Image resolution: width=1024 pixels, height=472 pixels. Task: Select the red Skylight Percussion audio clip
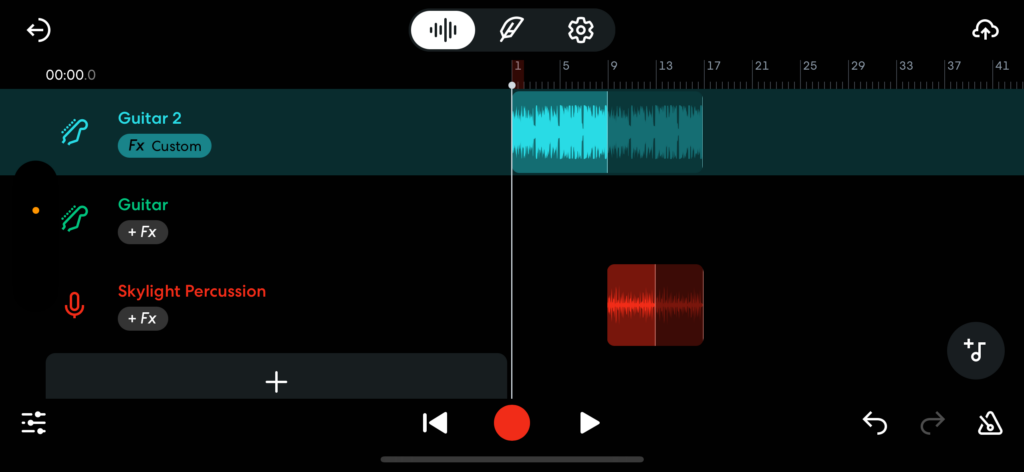pos(655,305)
